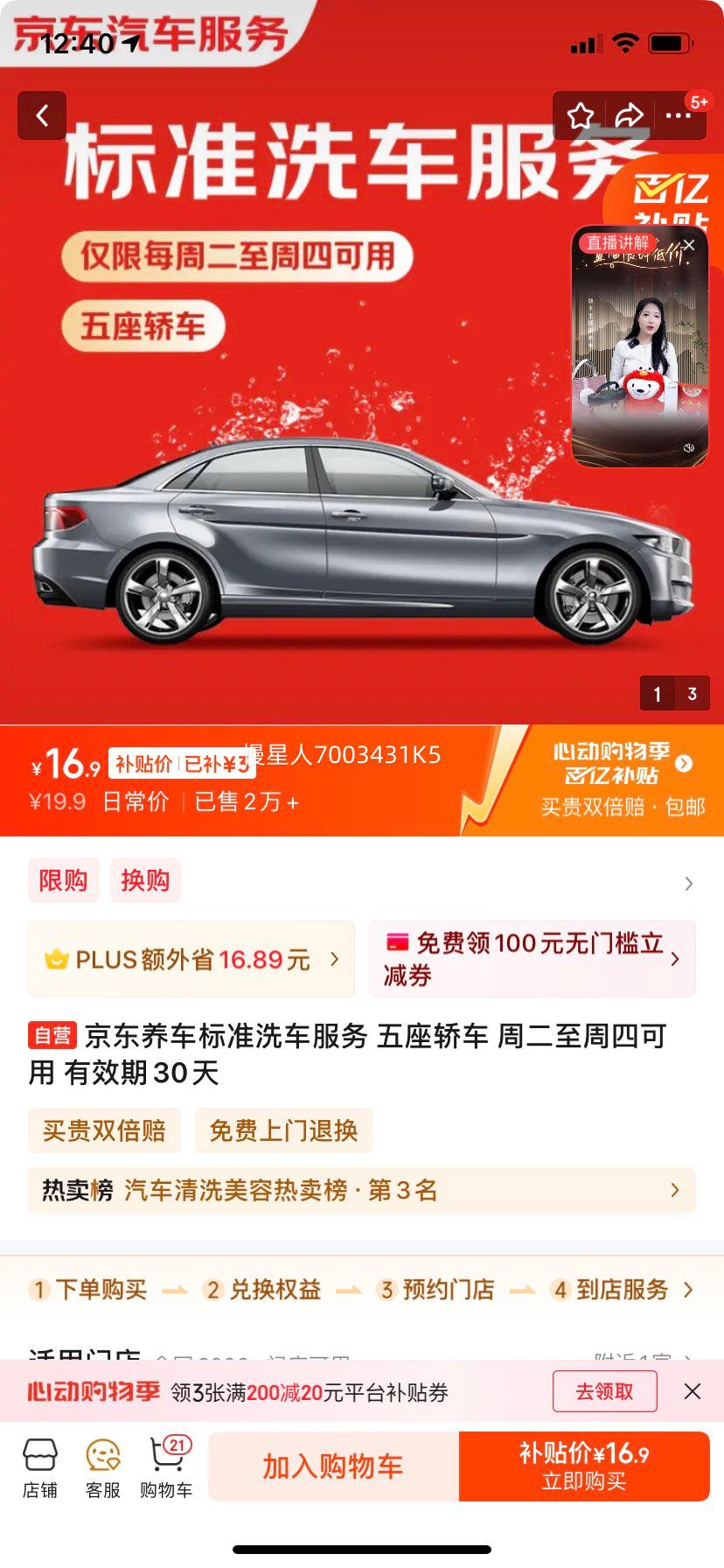Contact 客服 customer service
Screen dimensions: 724x1568
103,1467
